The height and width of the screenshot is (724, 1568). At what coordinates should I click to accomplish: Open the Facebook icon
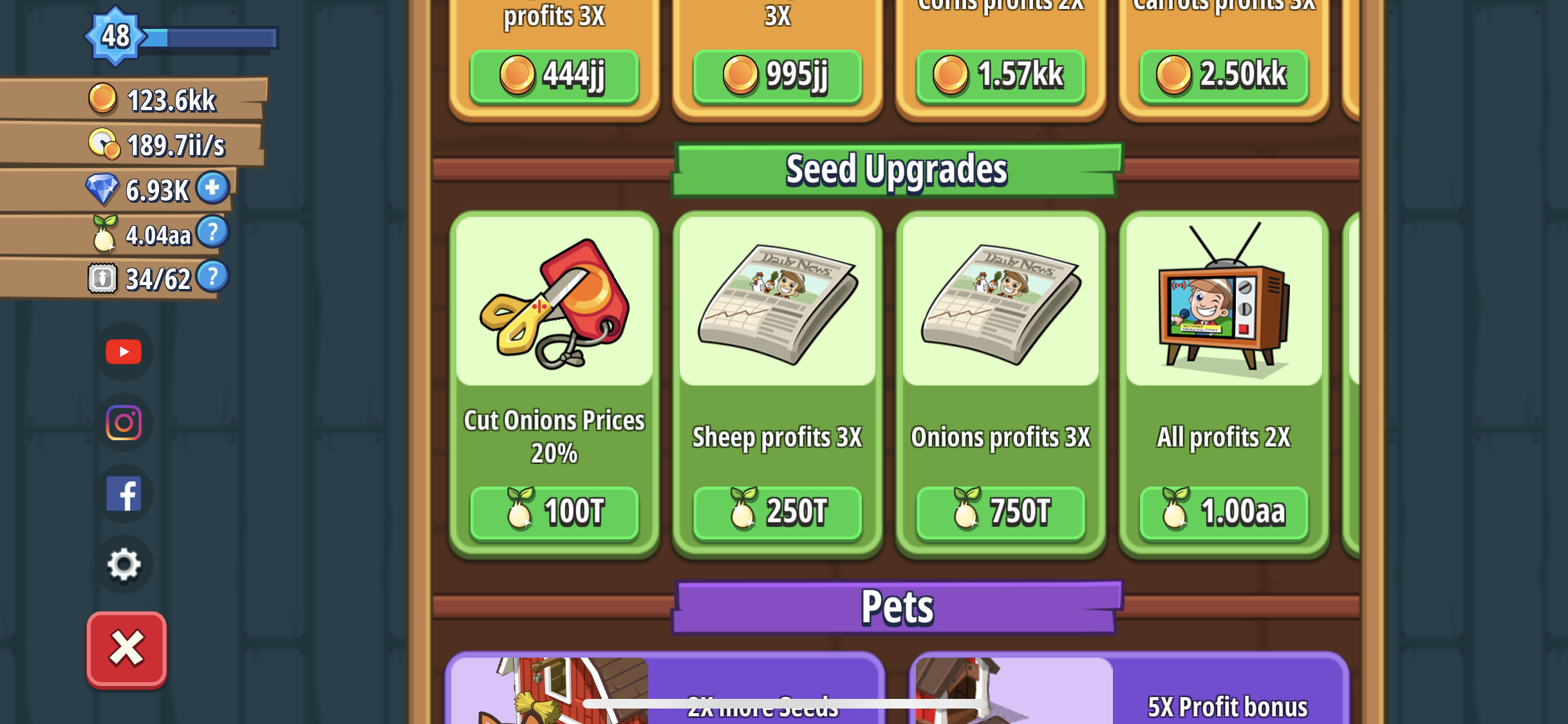(x=124, y=494)
